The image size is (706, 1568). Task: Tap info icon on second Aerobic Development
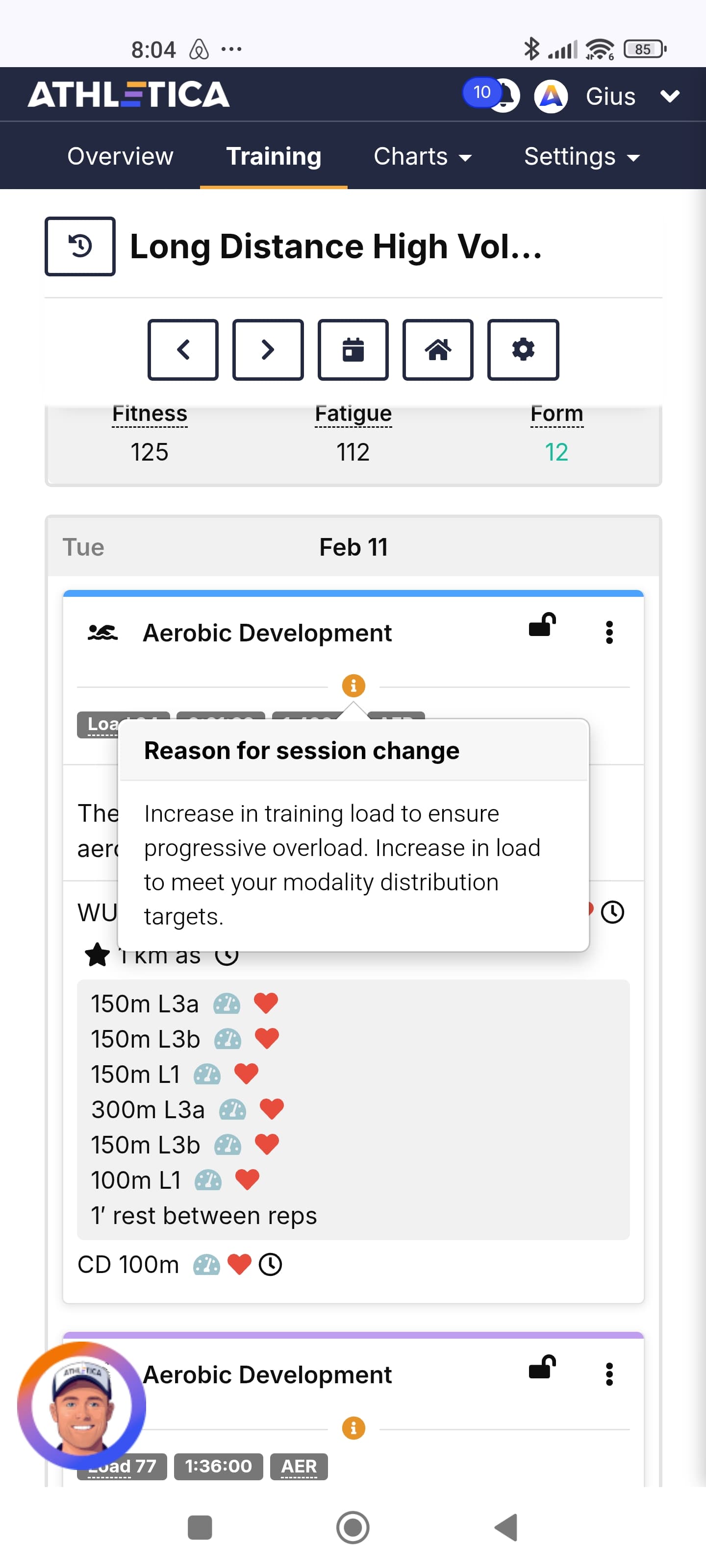[353, 1427]
